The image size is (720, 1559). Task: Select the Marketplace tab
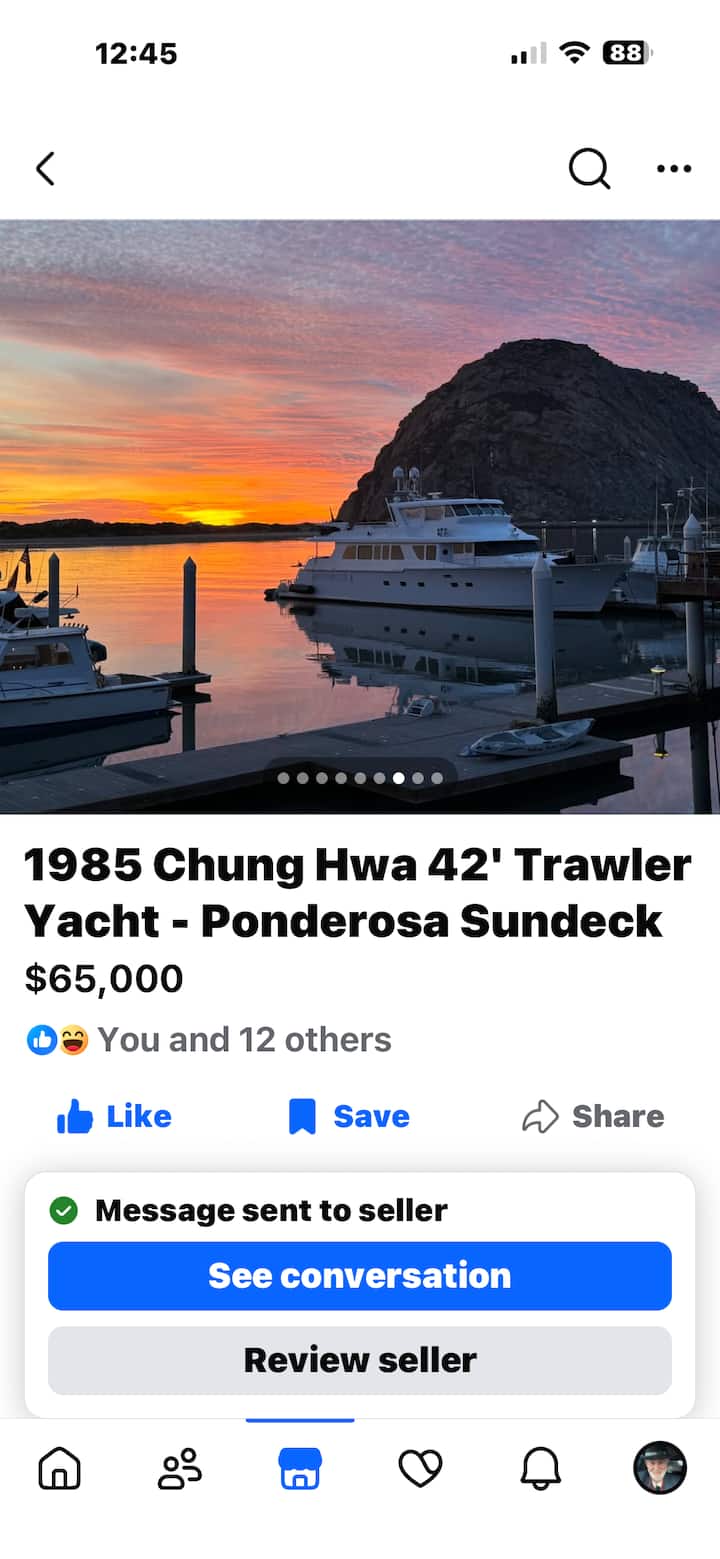pyautogui.click(x=300, y=1468)
